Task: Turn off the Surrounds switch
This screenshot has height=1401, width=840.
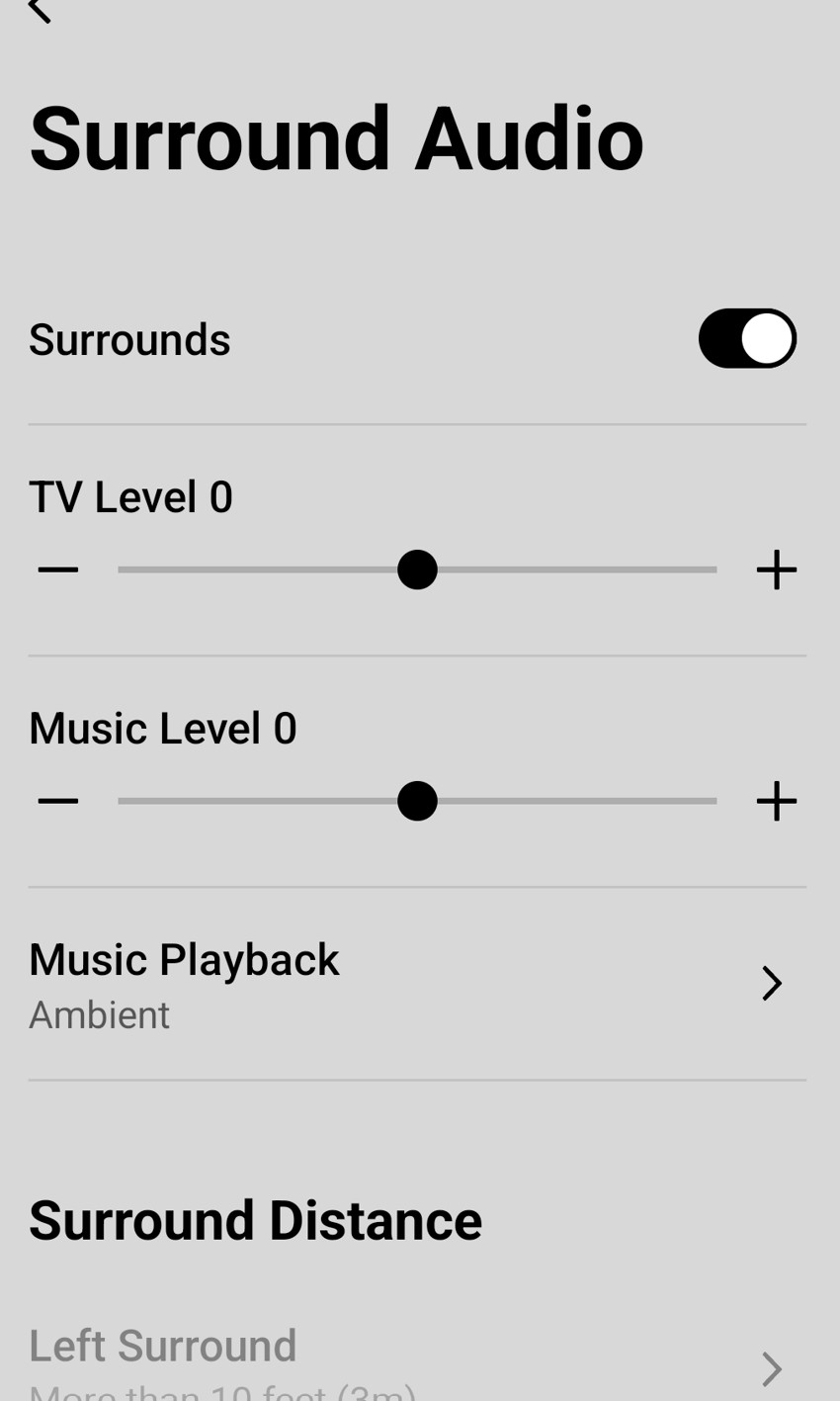Action: (747, 339)
